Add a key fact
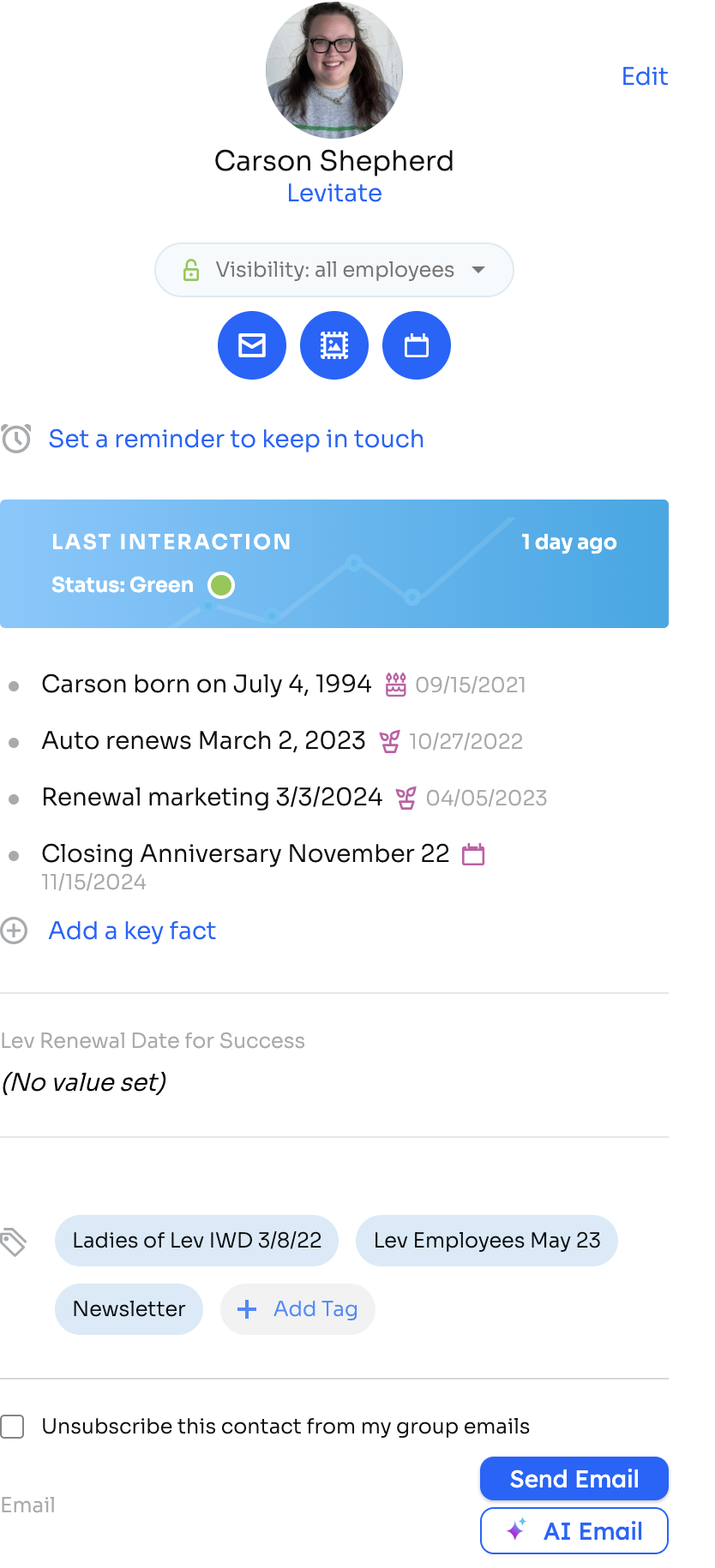The image size is (715, 1568). (x=132, y=931)
